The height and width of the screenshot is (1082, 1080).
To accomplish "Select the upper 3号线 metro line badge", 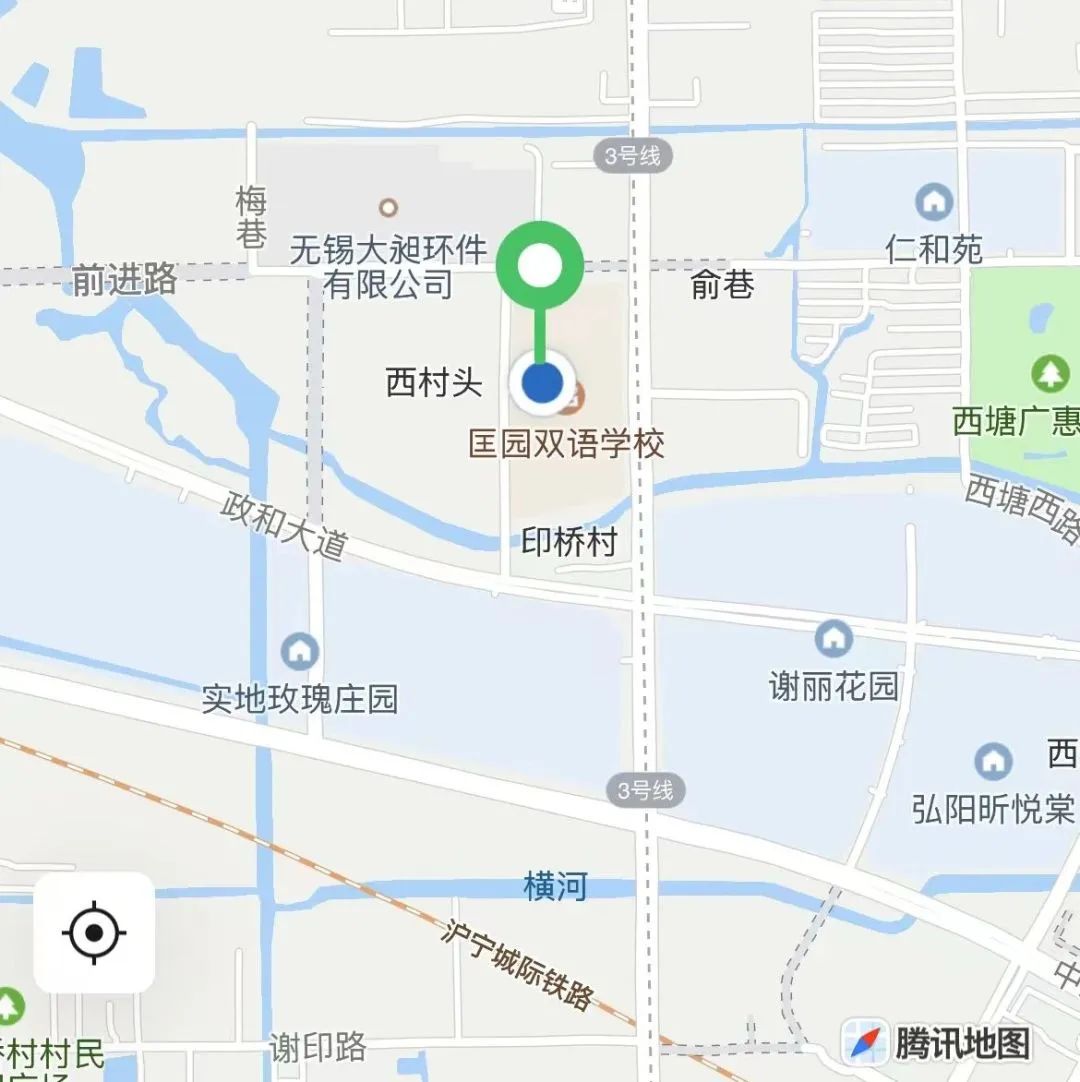I will coord(632,156).
